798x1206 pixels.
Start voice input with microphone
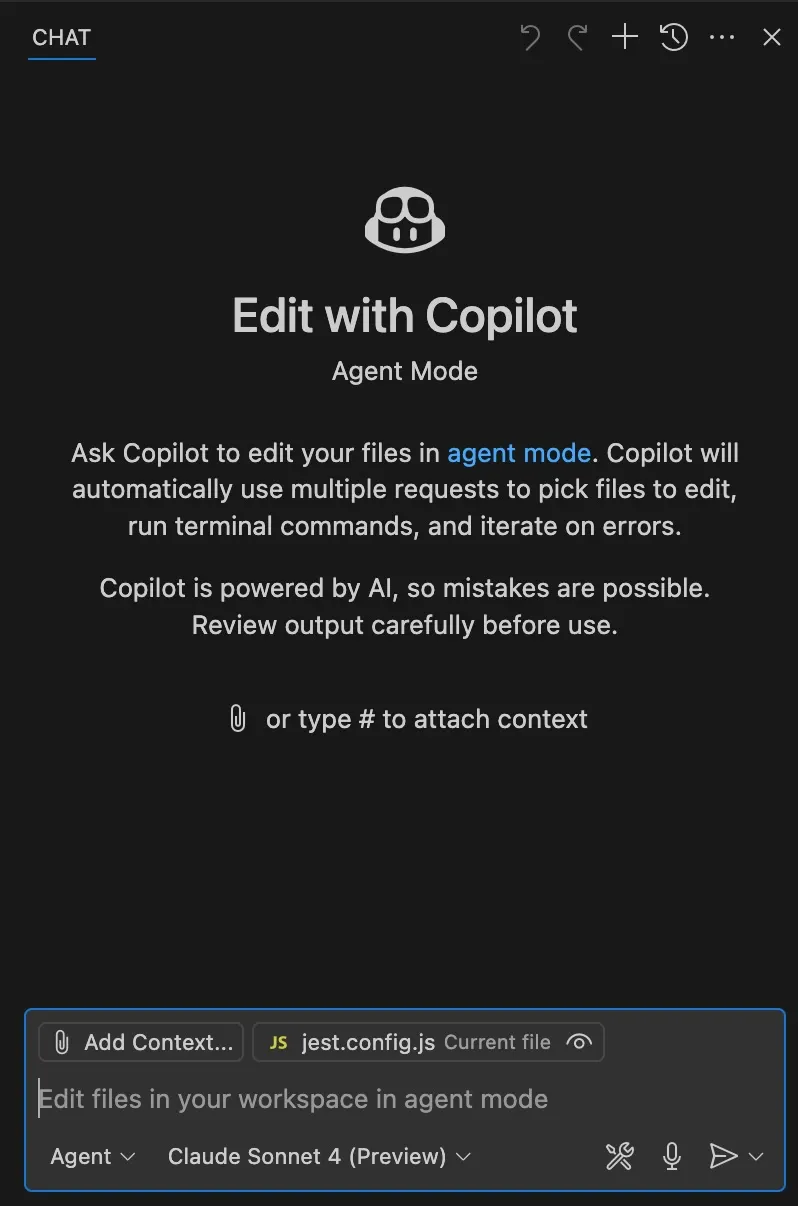[x=672, y=1157]
